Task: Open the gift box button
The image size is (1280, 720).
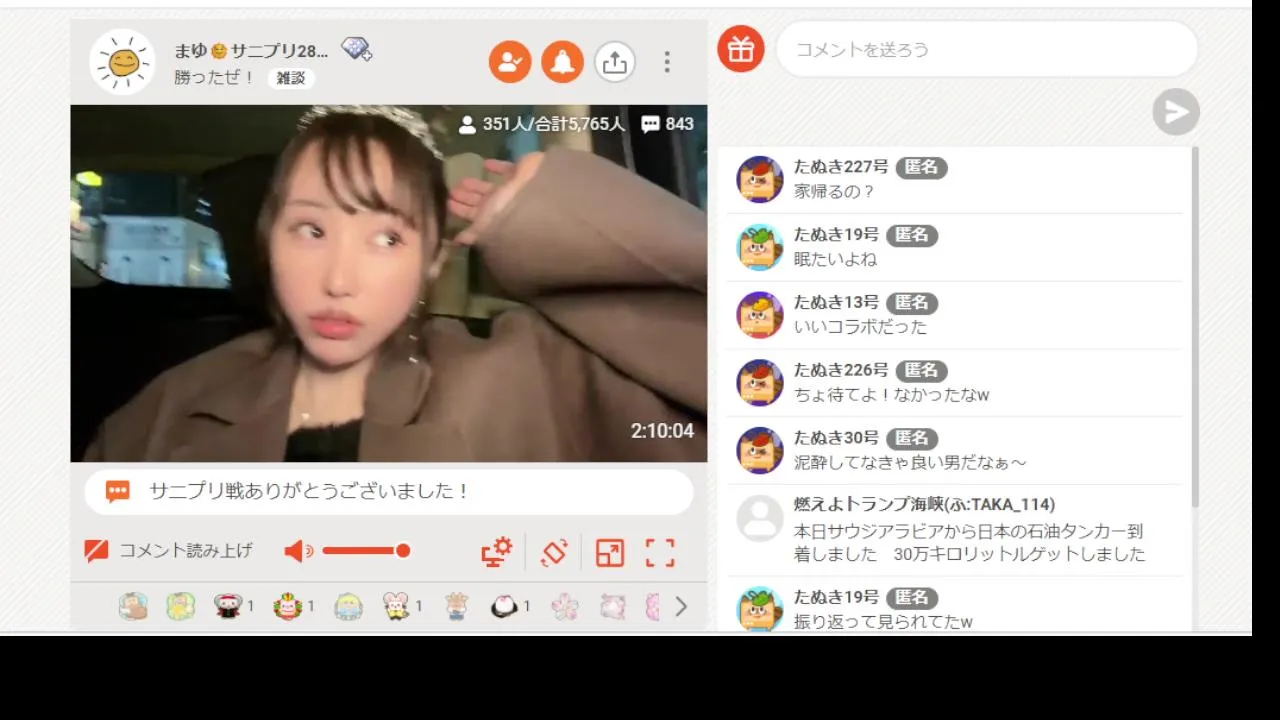Action: tap(740, 49)
